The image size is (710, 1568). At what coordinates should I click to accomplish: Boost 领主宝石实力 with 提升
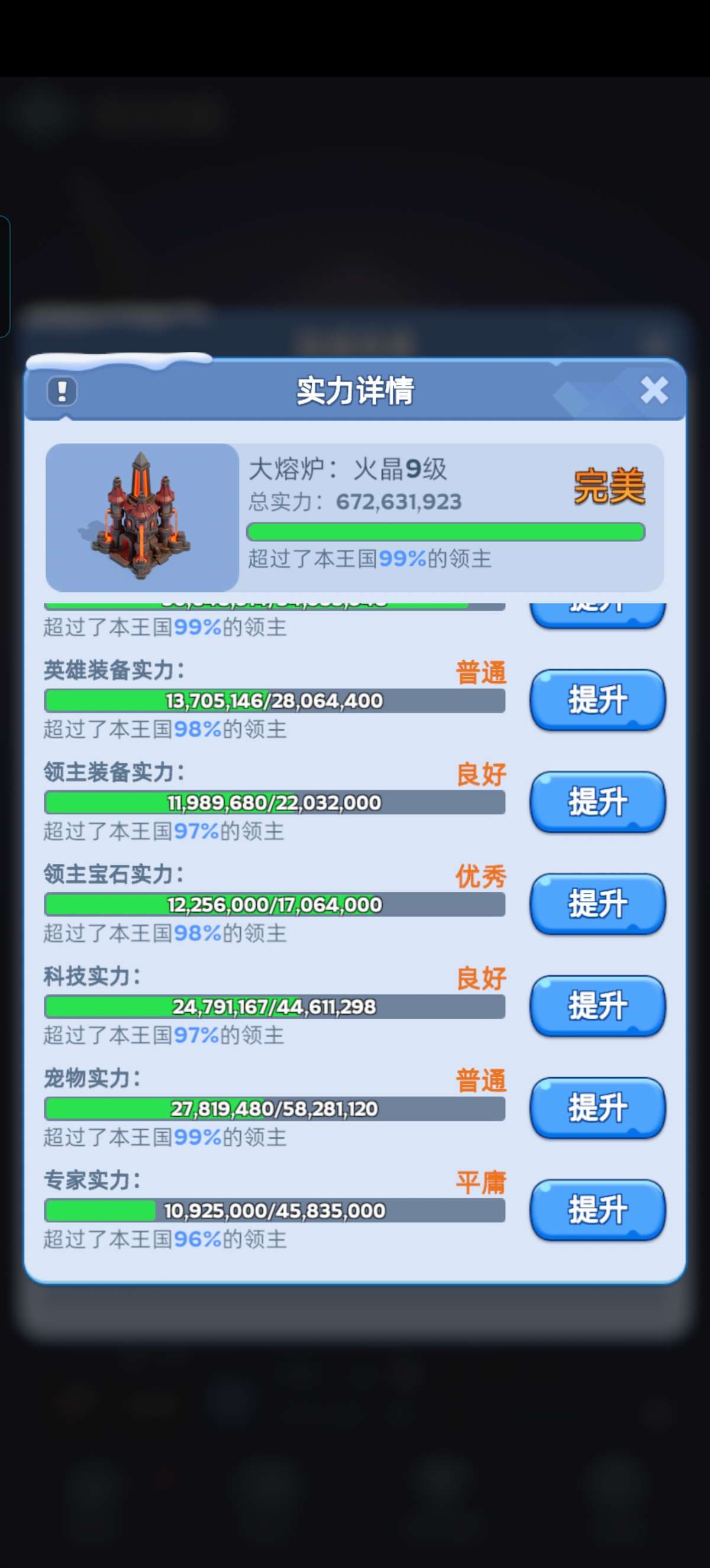pos(598,904)
